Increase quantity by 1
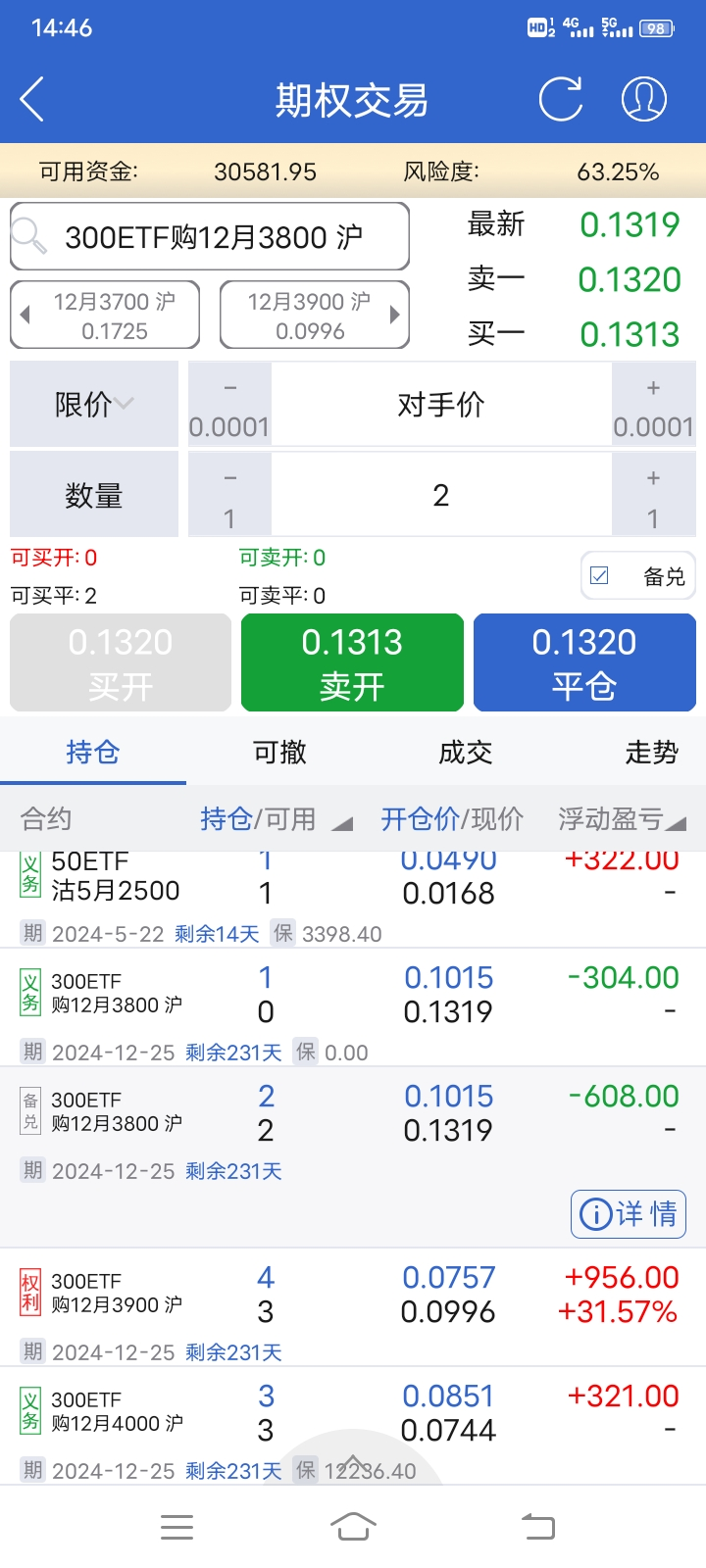The width and height of the screenshot is (706, 1568). pos(653,495)
